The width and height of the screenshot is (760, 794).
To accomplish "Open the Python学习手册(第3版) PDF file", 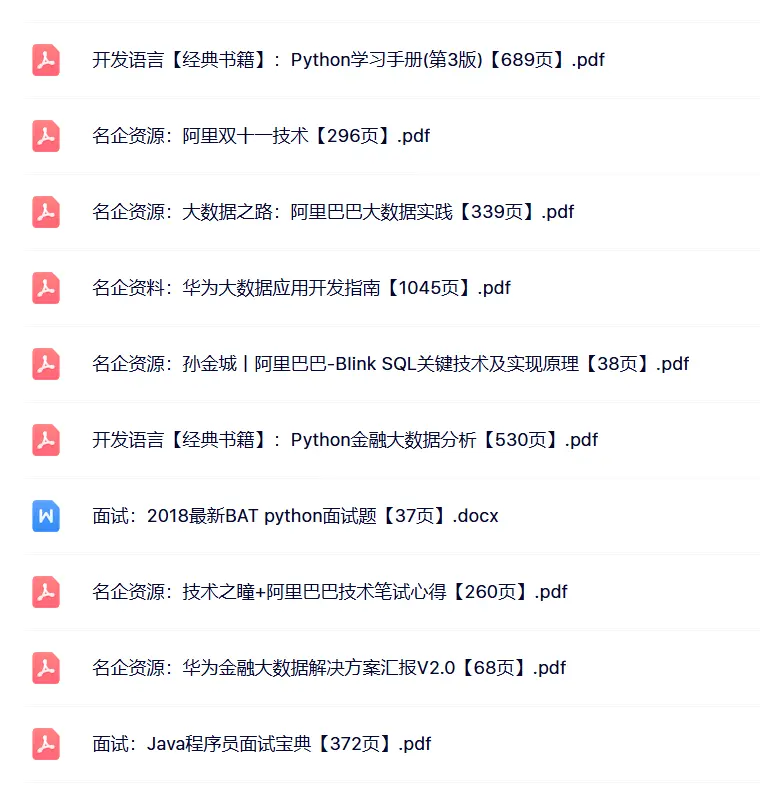I will click(348, 60).
